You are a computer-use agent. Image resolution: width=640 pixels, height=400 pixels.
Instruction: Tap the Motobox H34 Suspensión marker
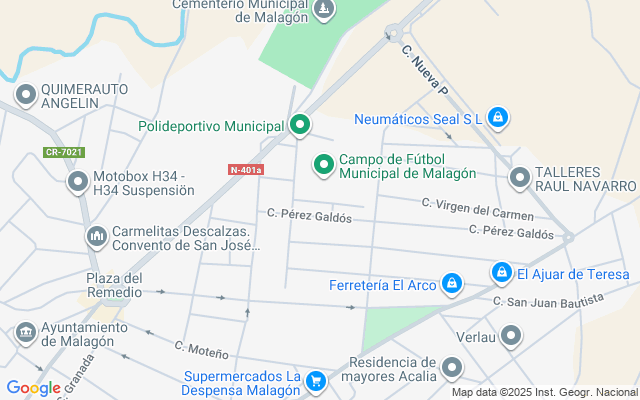coord(77,182)
